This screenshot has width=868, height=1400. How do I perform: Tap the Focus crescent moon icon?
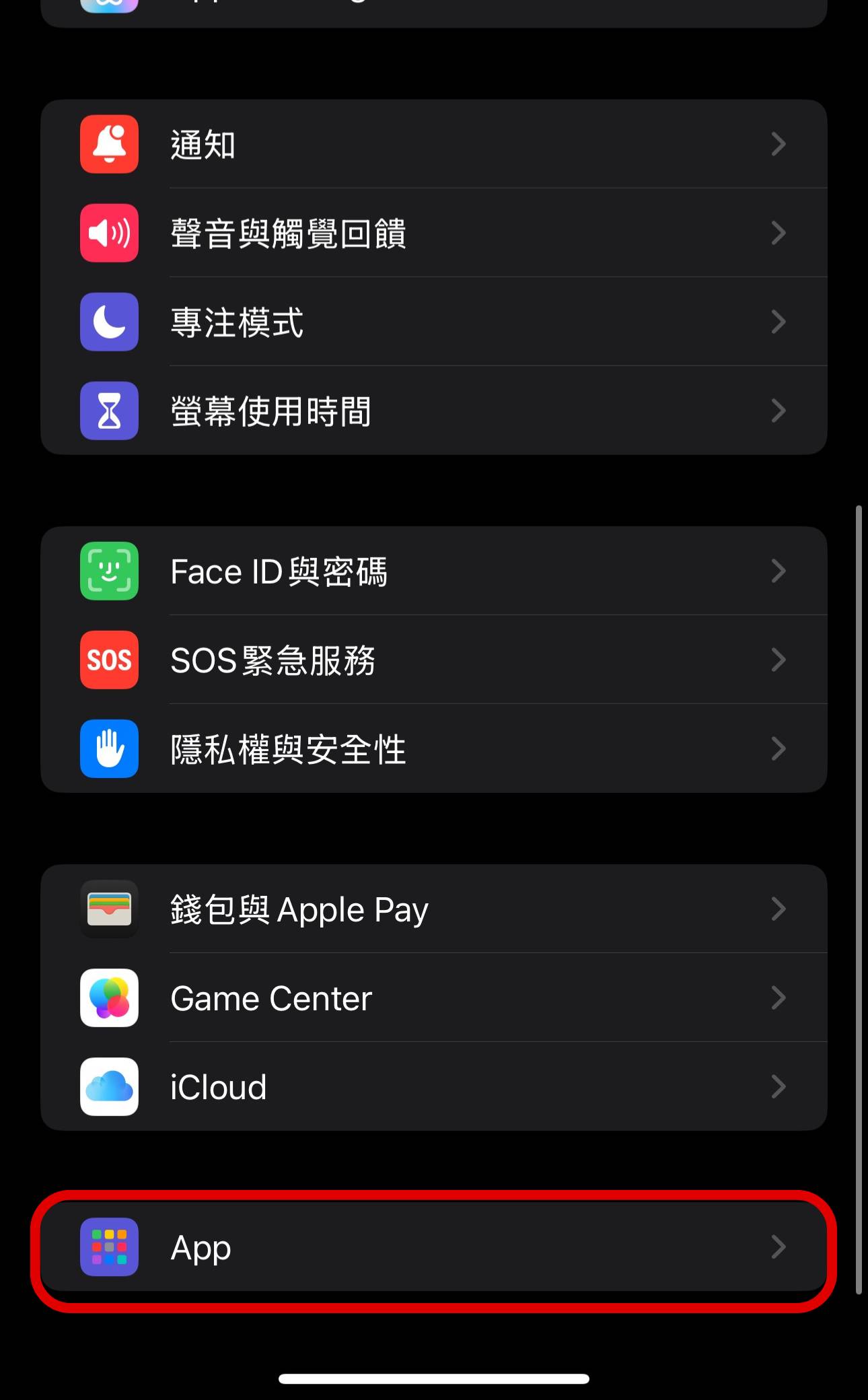109,322
